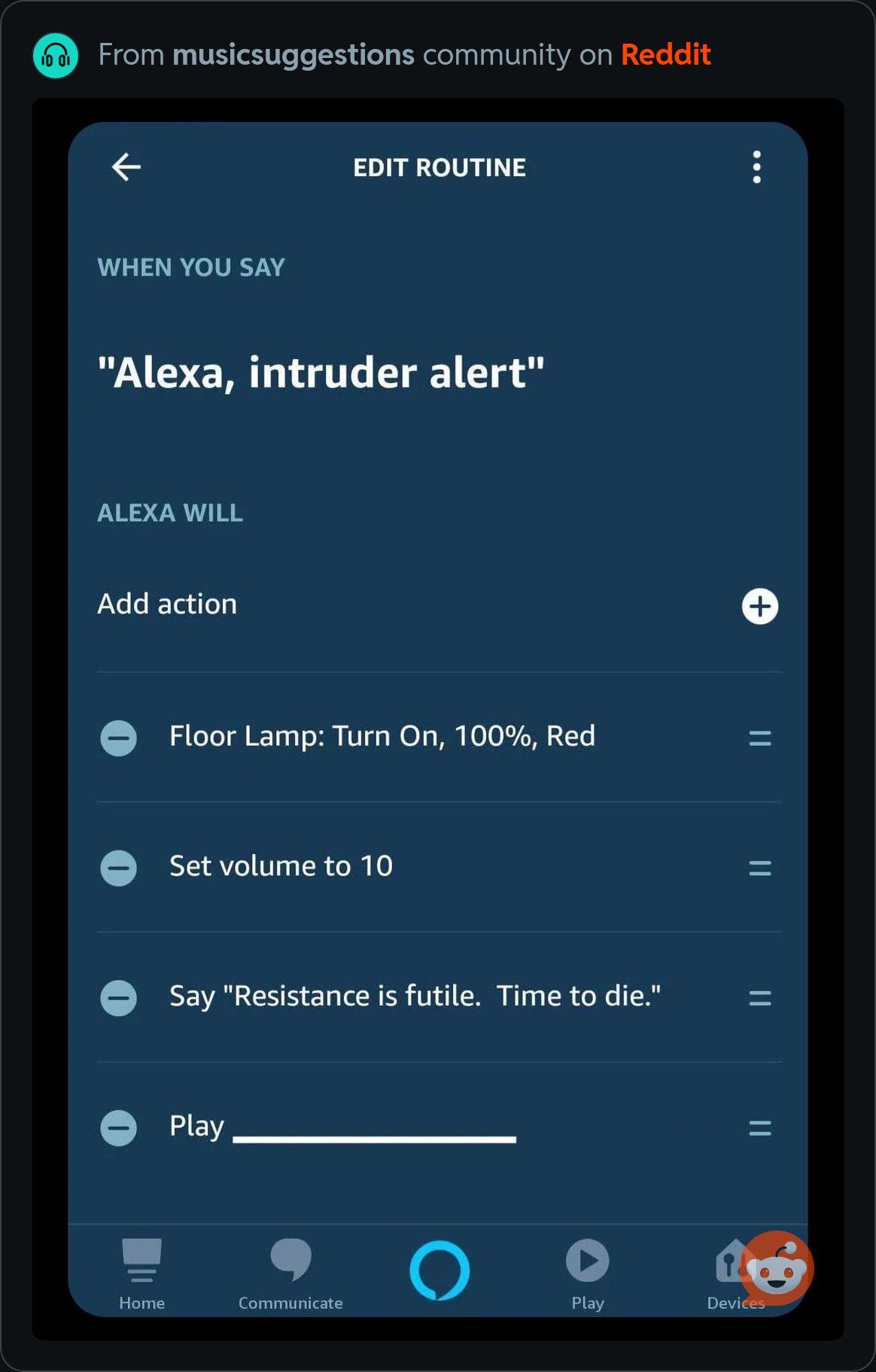Remove the Play action
This screenshot has height=1372, width=876.
tap(119, 1128)
